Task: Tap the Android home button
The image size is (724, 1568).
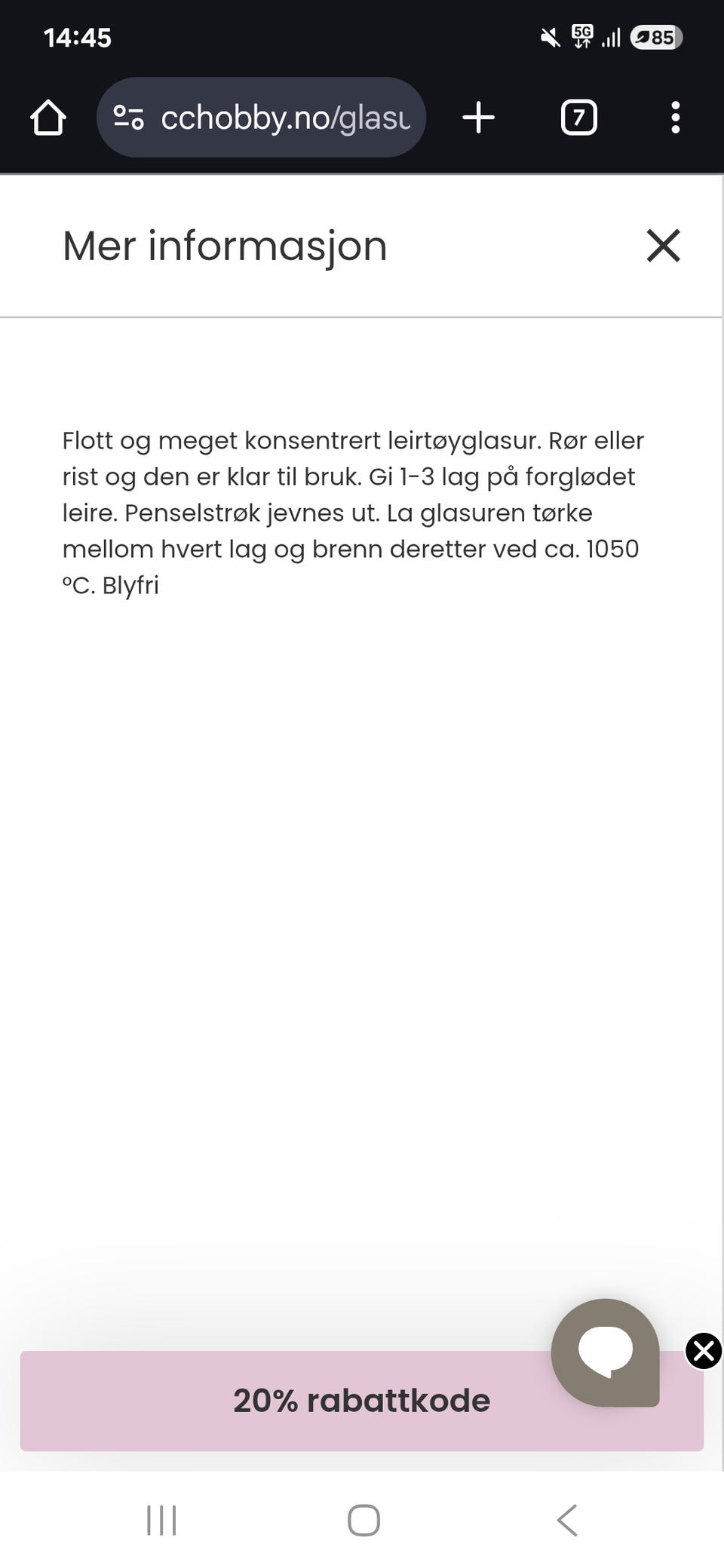Action: click(363, 1521)
